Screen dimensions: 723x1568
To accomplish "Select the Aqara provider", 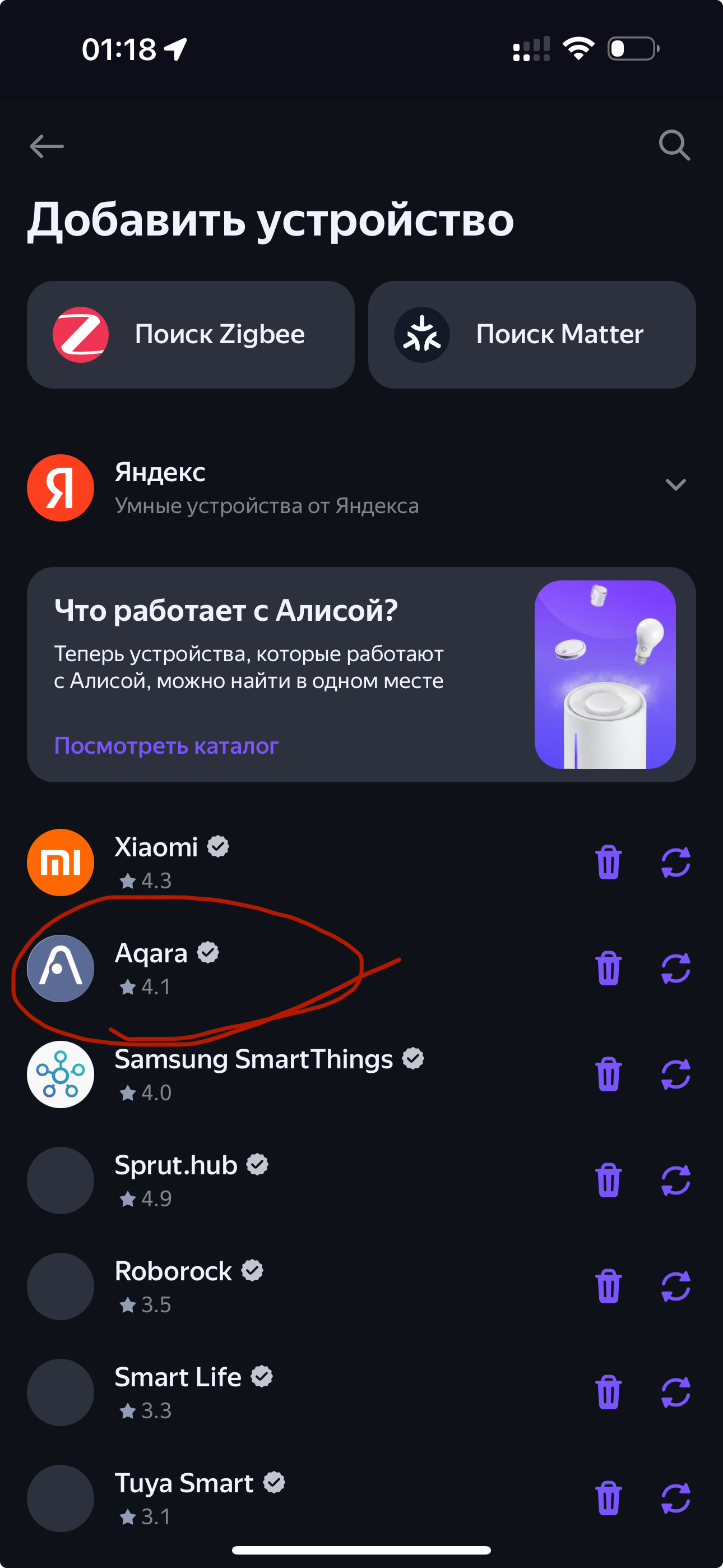I will (151, 968).
